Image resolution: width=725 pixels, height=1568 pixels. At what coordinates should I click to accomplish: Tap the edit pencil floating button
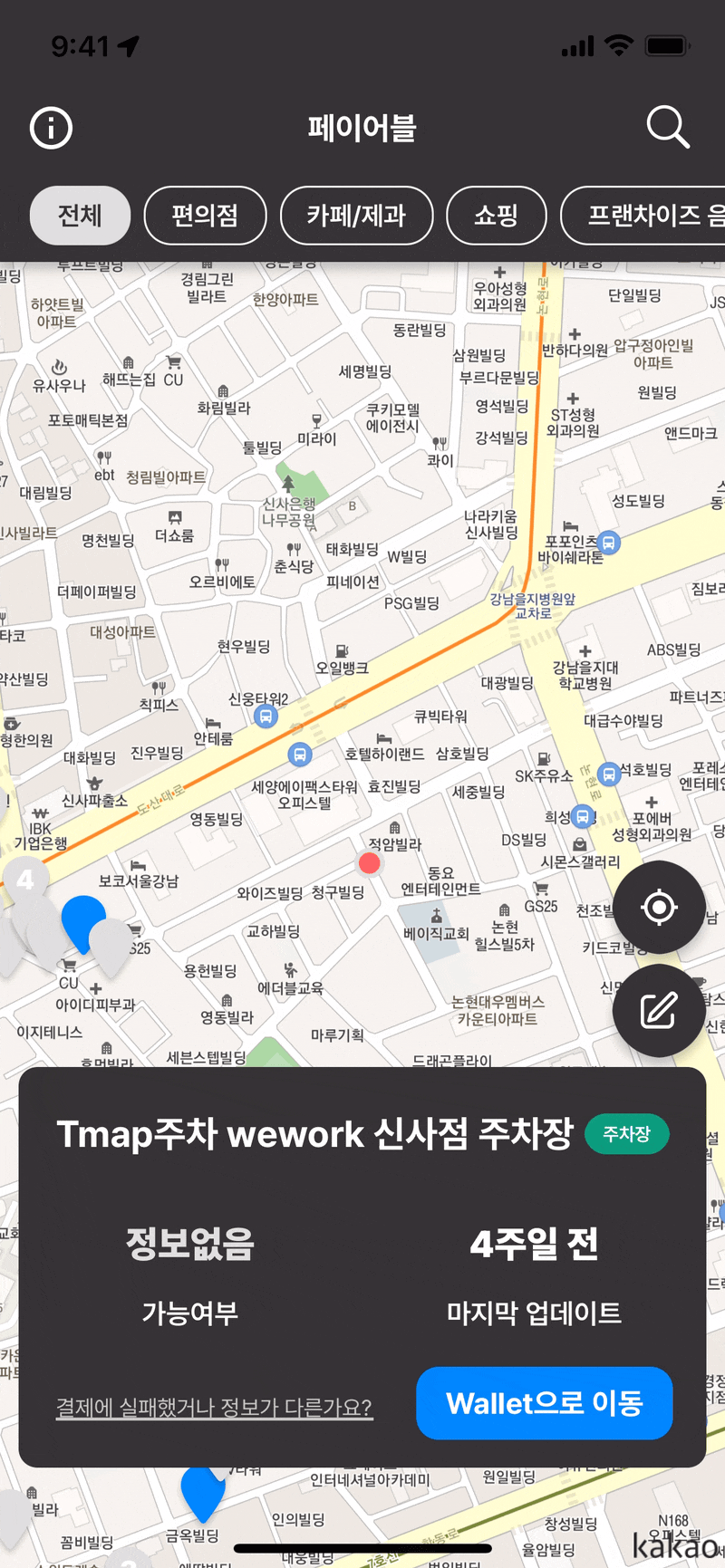point(659,1010)
